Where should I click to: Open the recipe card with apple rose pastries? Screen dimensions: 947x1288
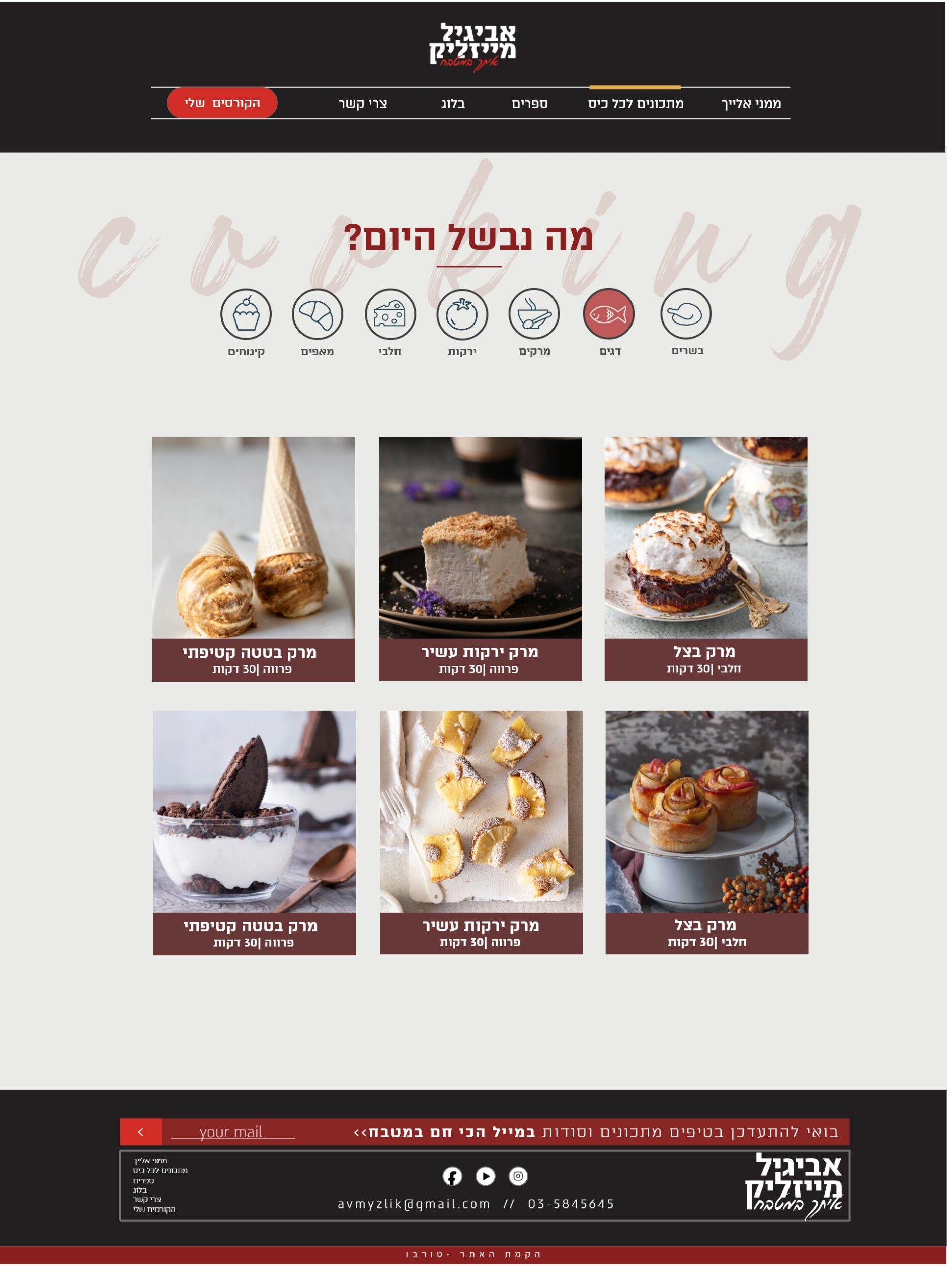706,832
